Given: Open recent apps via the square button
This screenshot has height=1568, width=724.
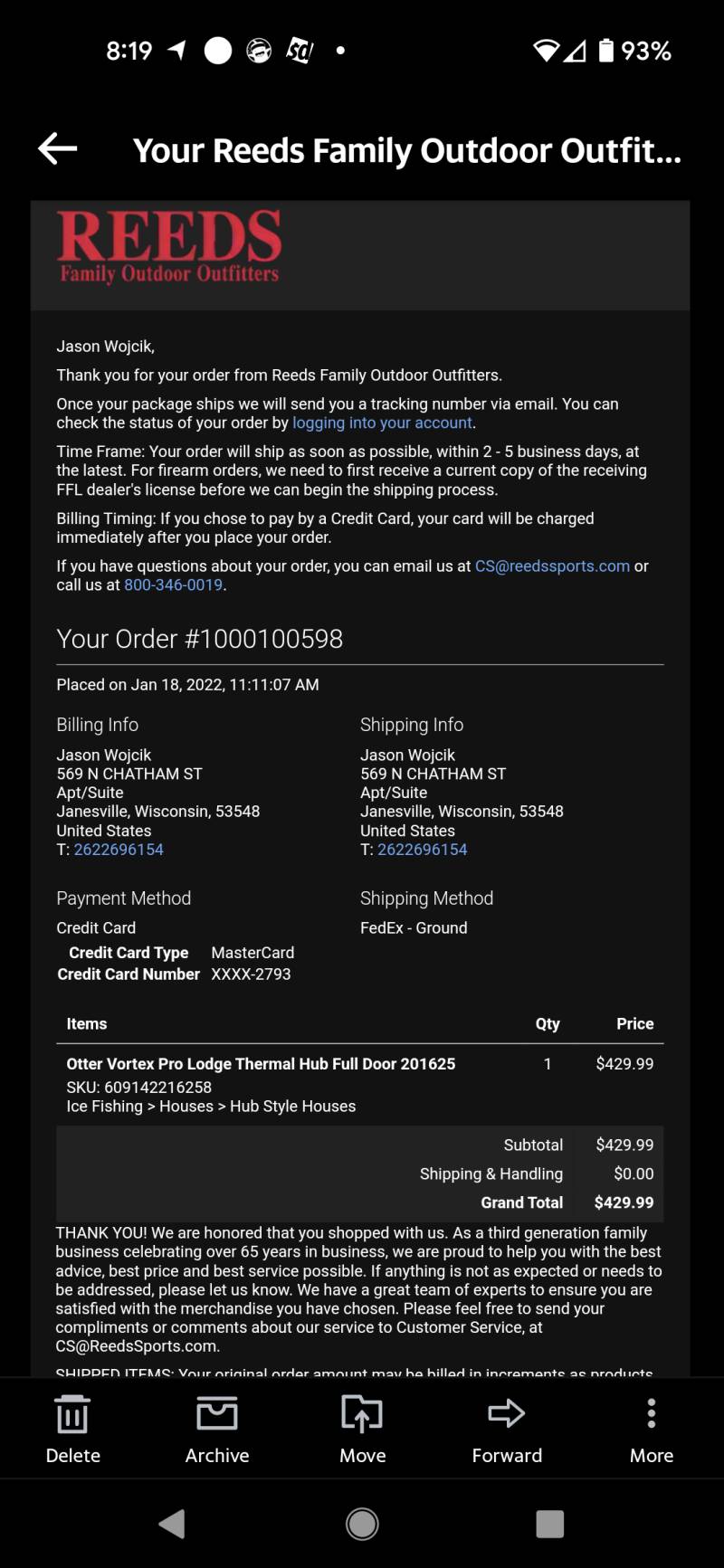Looking at the screenshot, I should pos(549,1525).
